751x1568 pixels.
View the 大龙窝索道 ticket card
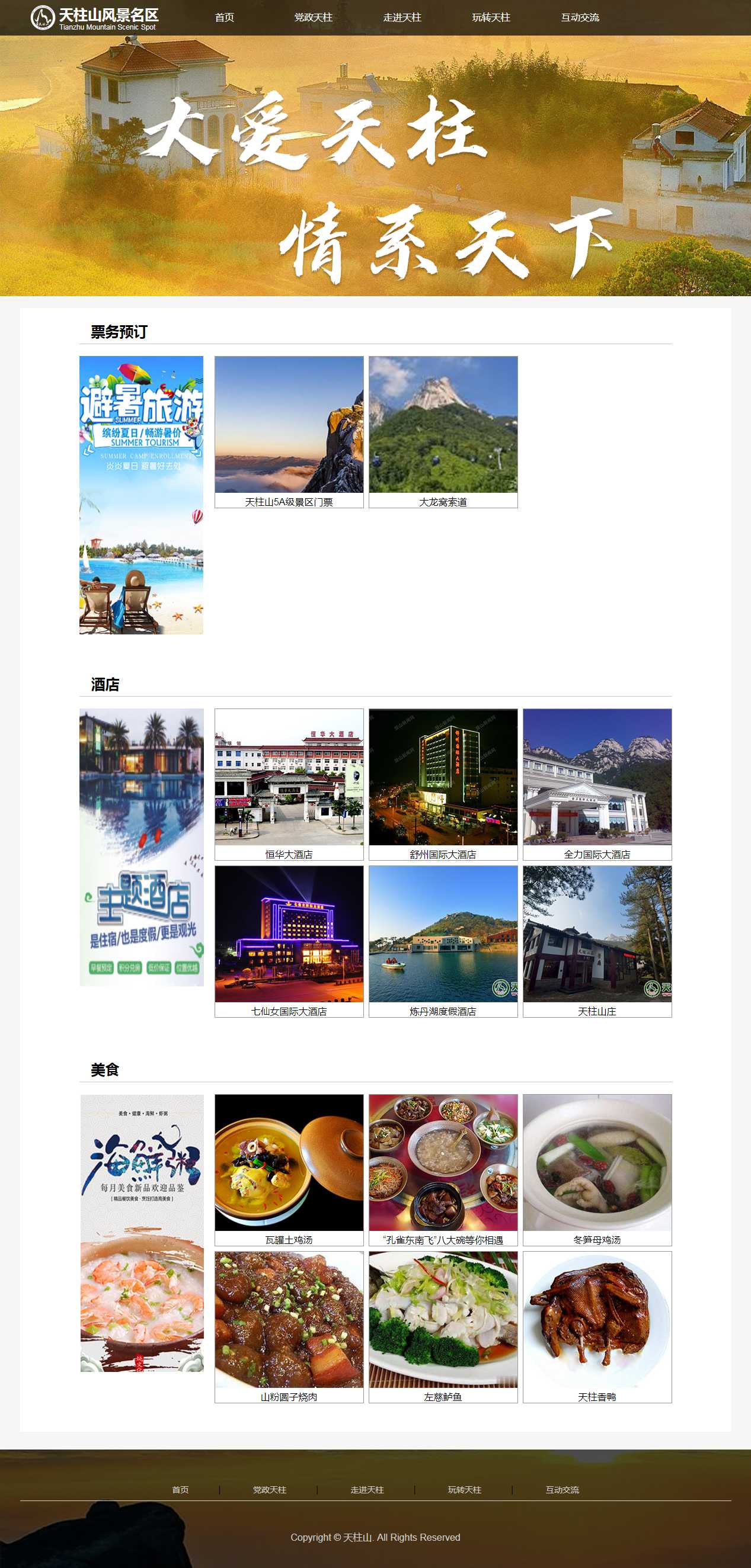[x=443, y=432]
